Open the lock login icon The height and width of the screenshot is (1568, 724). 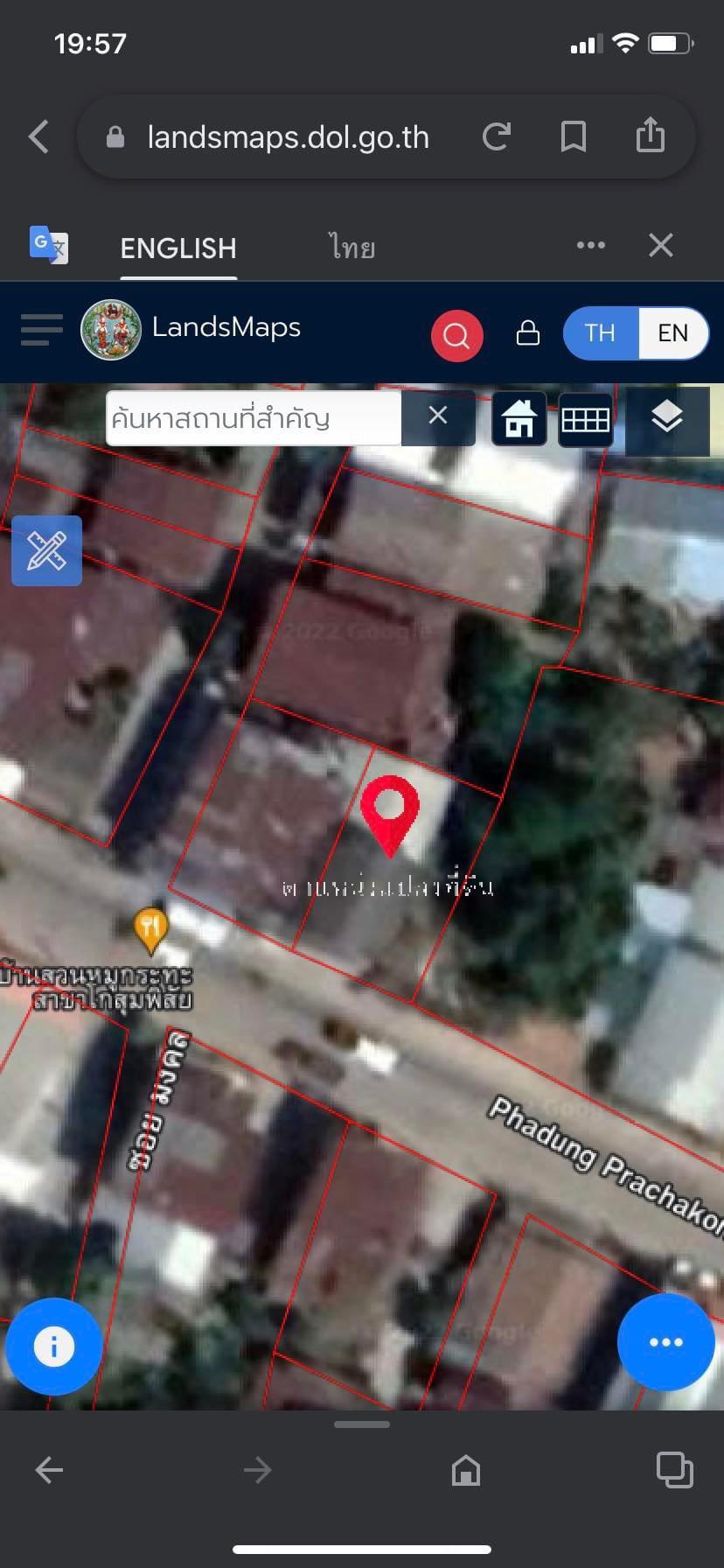[528, 332]
